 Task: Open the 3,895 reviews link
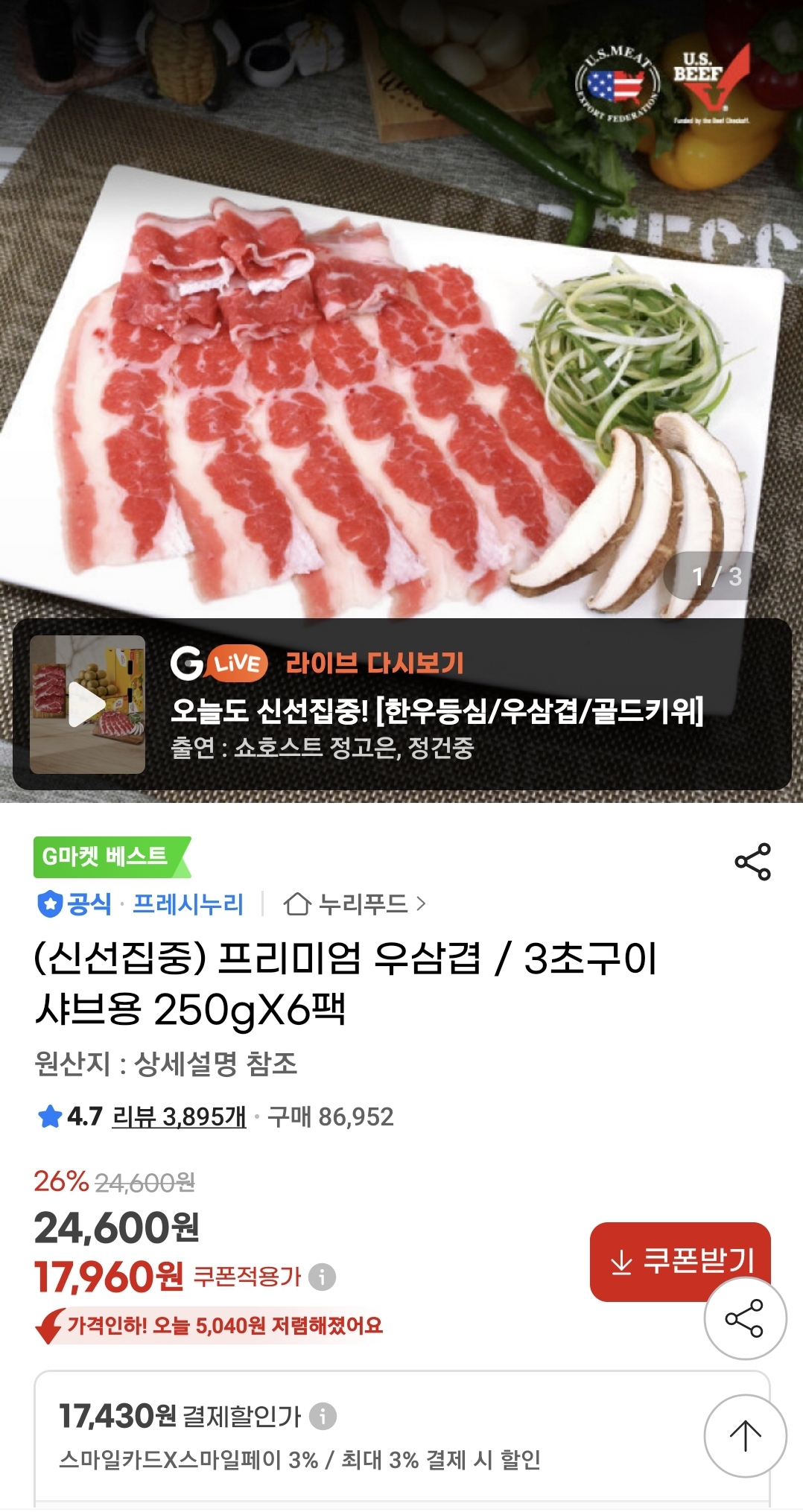click(179, 1116)
